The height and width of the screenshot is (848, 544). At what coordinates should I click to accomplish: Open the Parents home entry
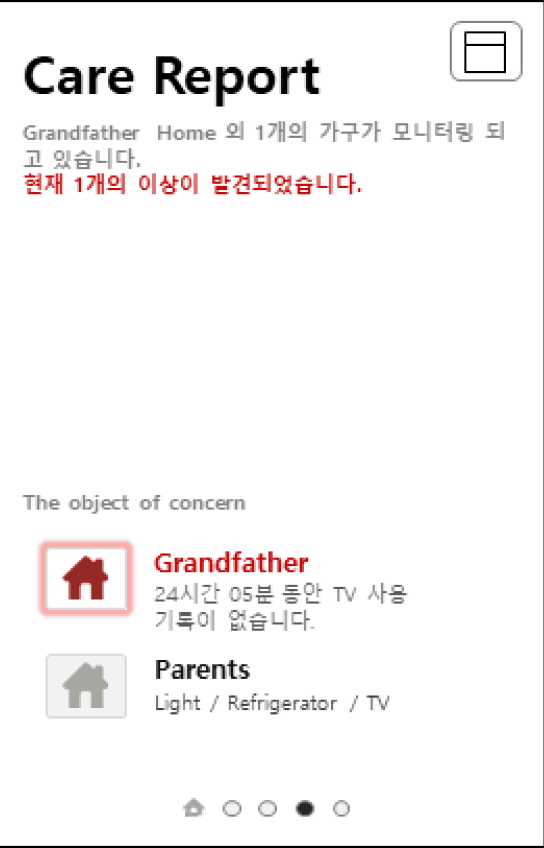pyautogui.click(x=218, y=686)
